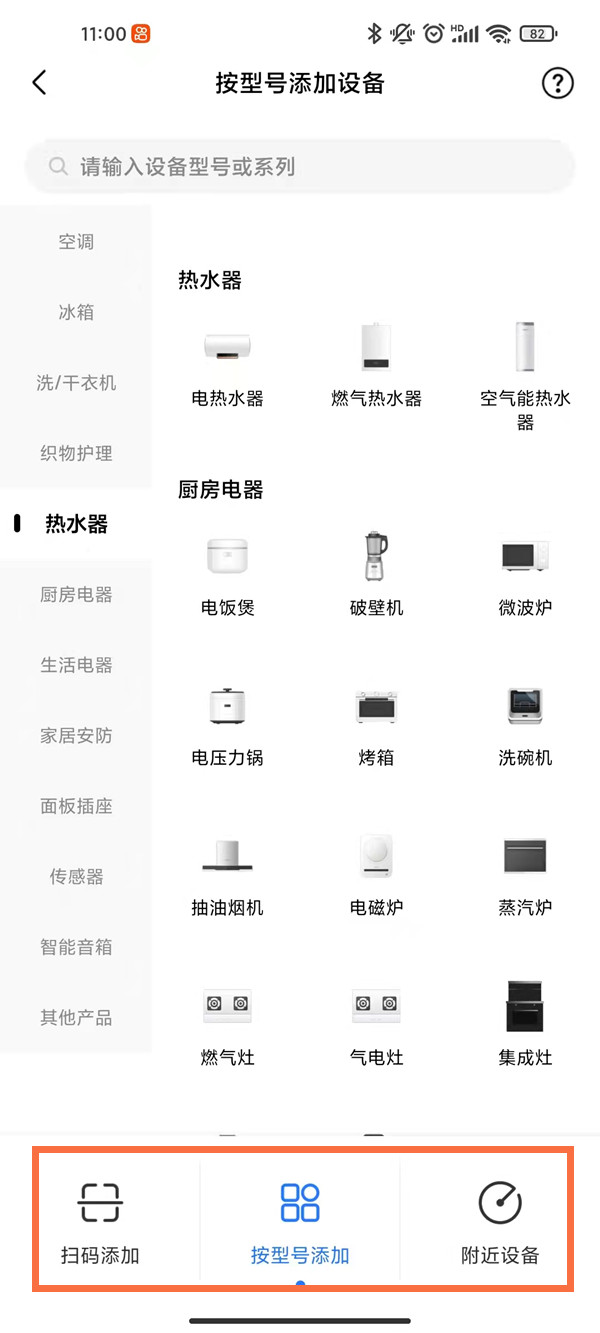Select 抽油烟机 device type

pos(227,875)
